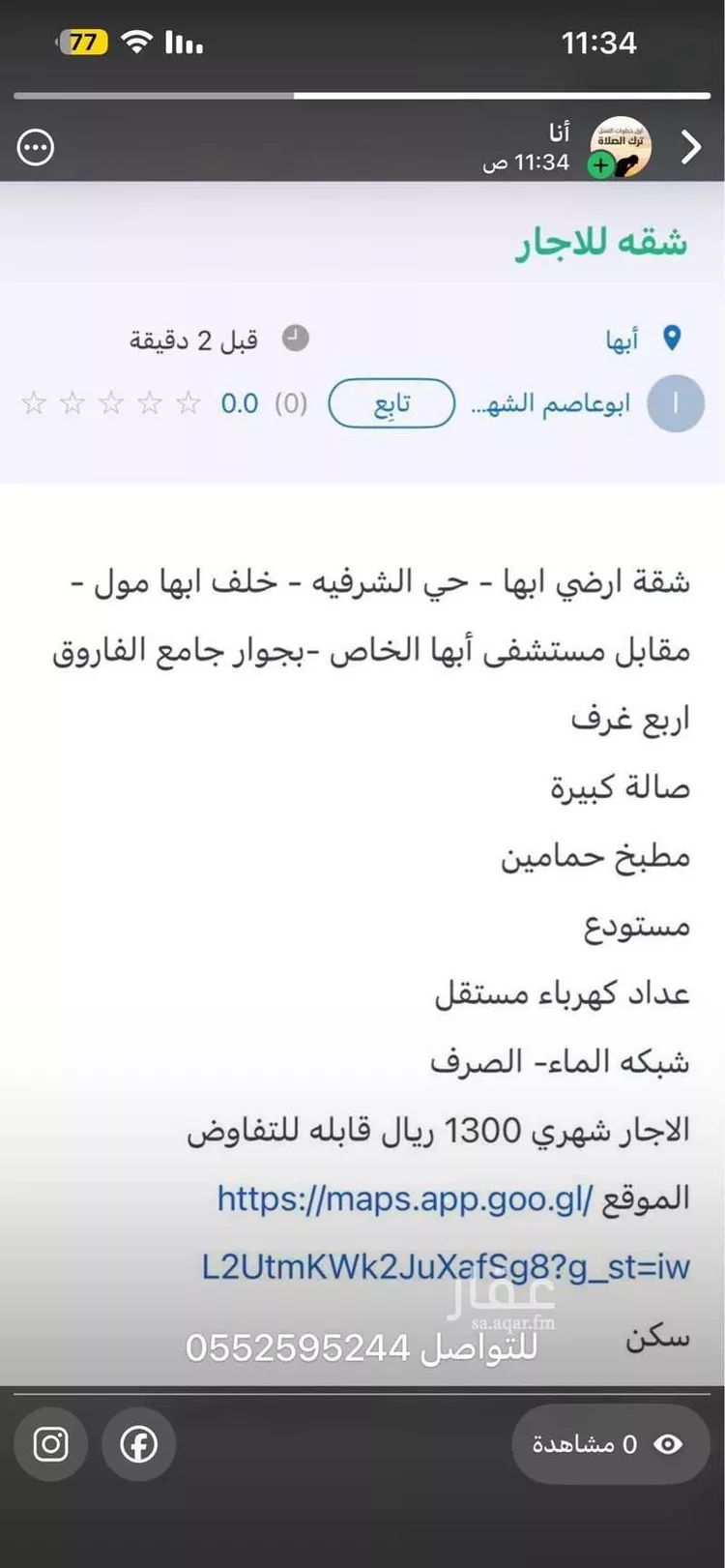Viewport: 725px width, 1568px height.
Task: Open the Facebook sharing icon
Action: (x=139, y=1444)
